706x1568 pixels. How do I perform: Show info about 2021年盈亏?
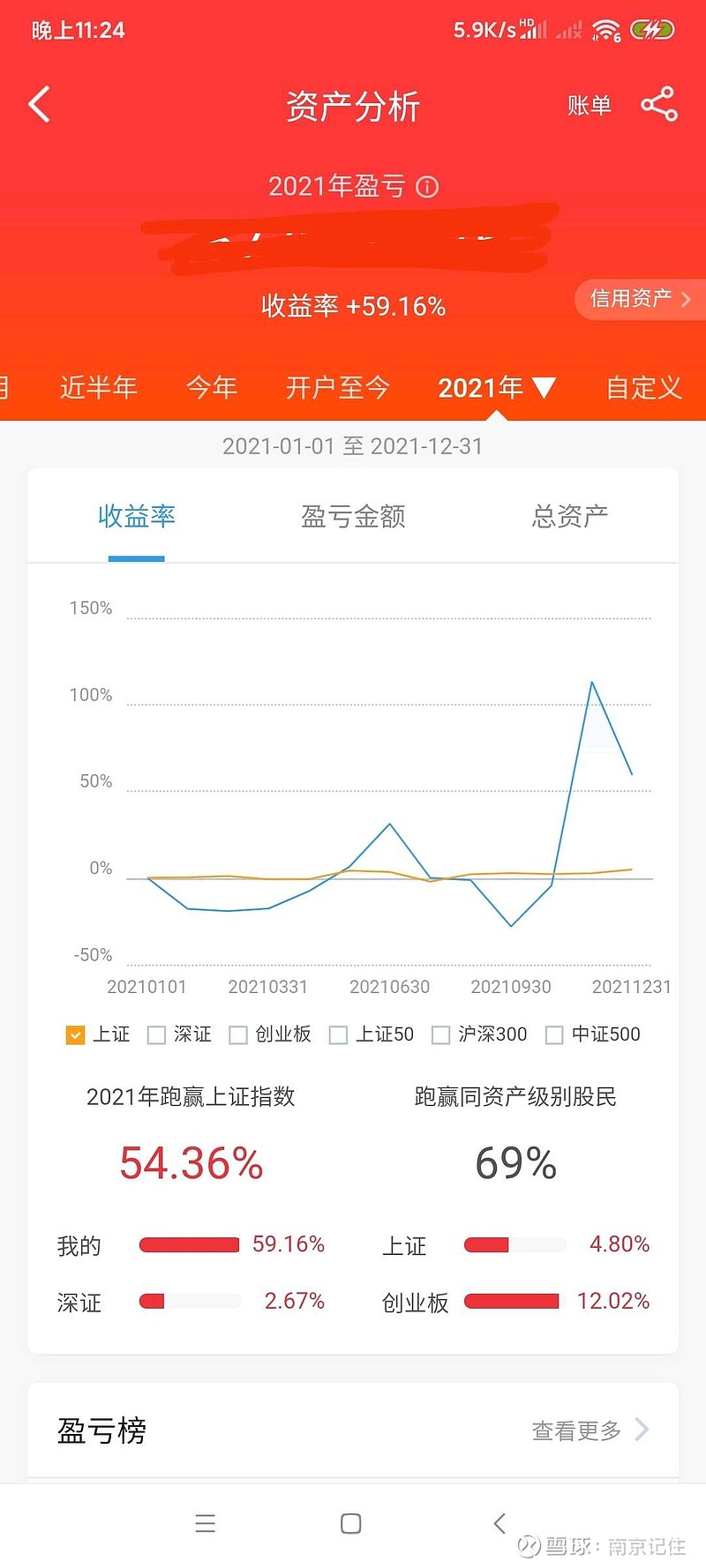427,187
